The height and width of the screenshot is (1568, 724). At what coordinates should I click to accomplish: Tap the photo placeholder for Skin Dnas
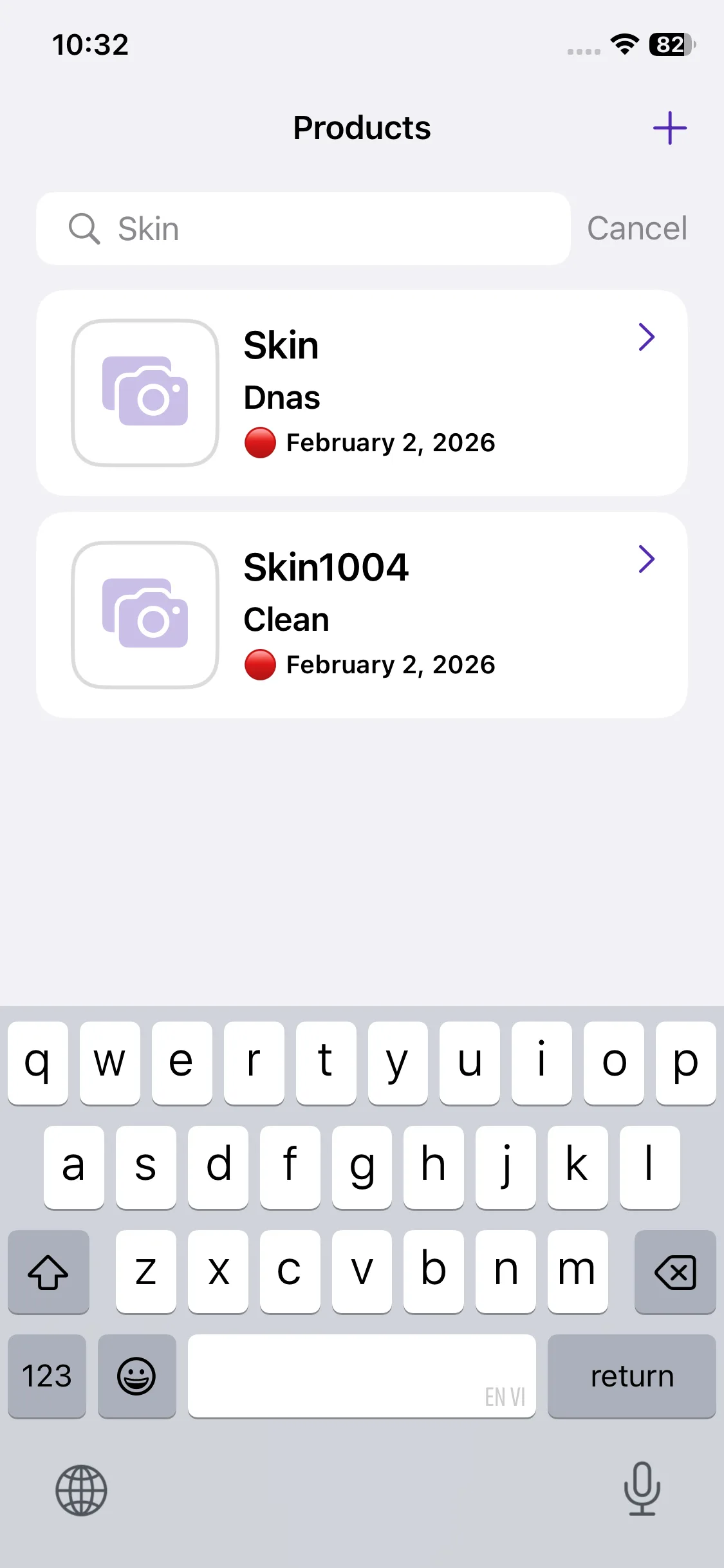145,393
